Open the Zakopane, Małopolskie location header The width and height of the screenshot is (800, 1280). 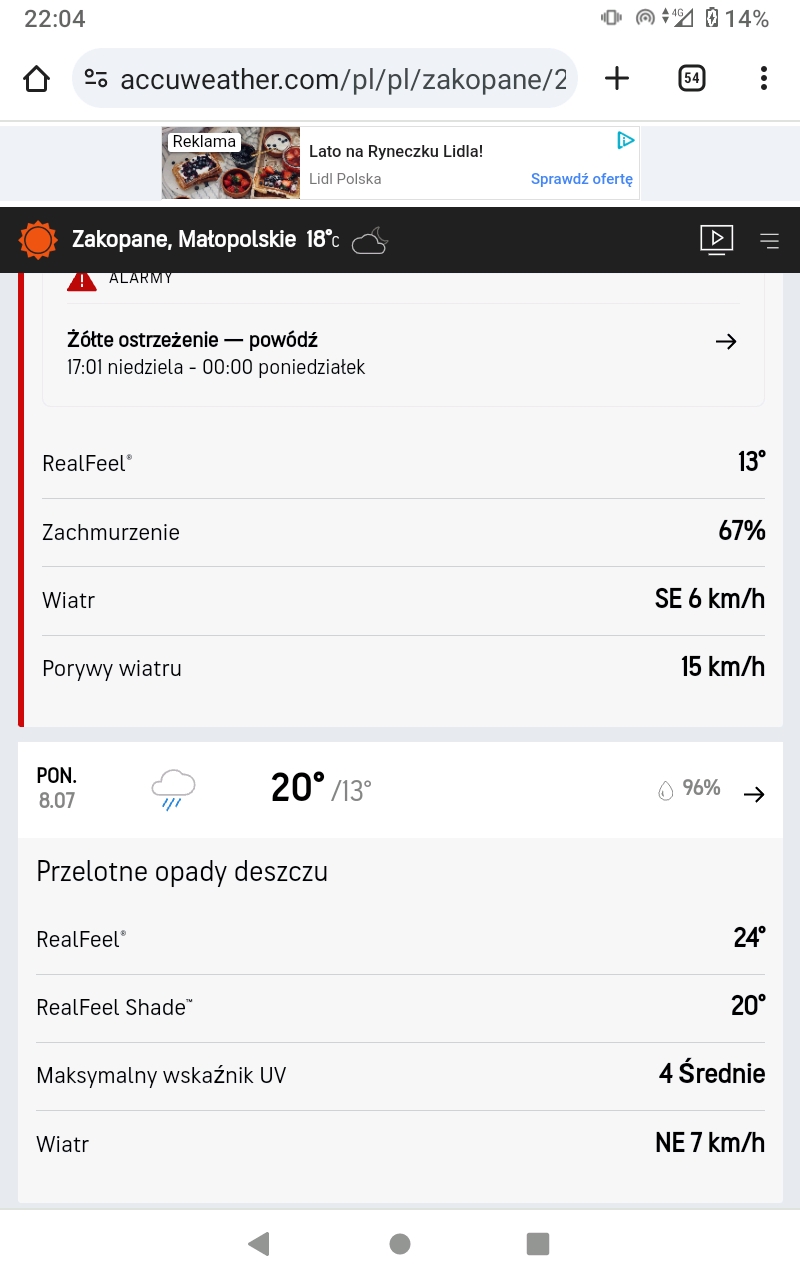(x=184, y=240)
